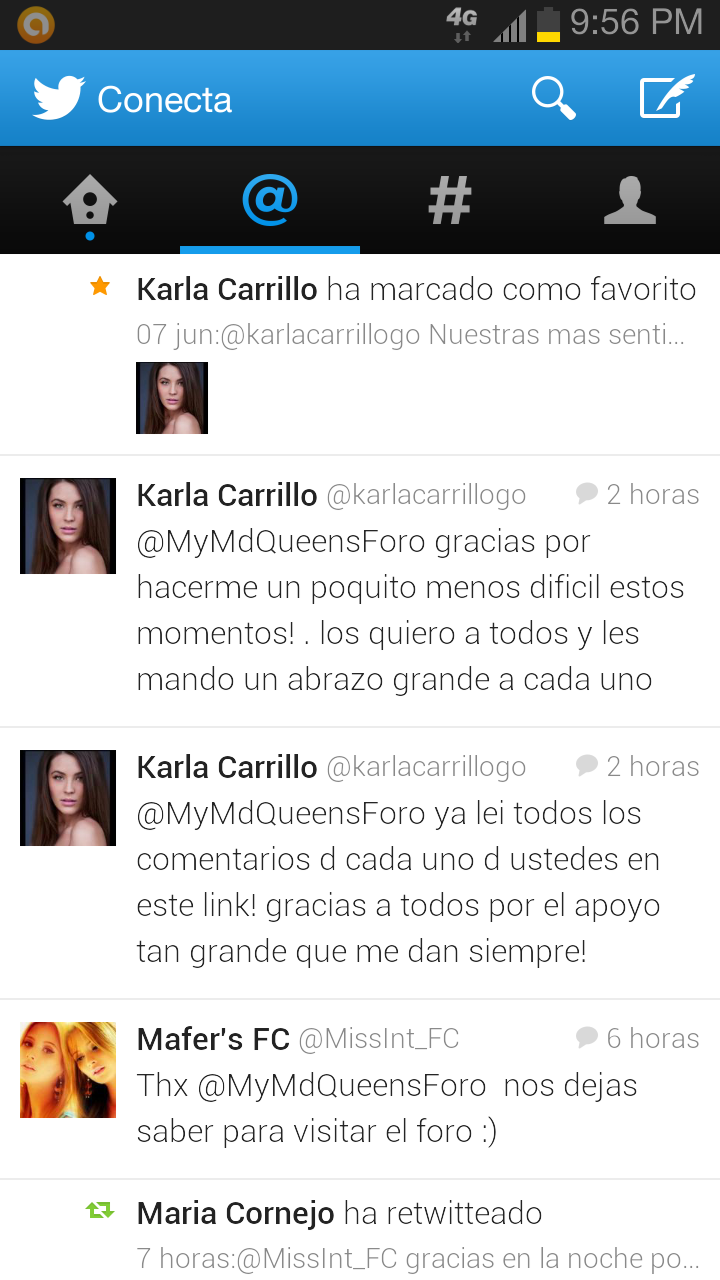
Task: Open Maria Cornejo's retweet notification
Action: (360, 1230)
